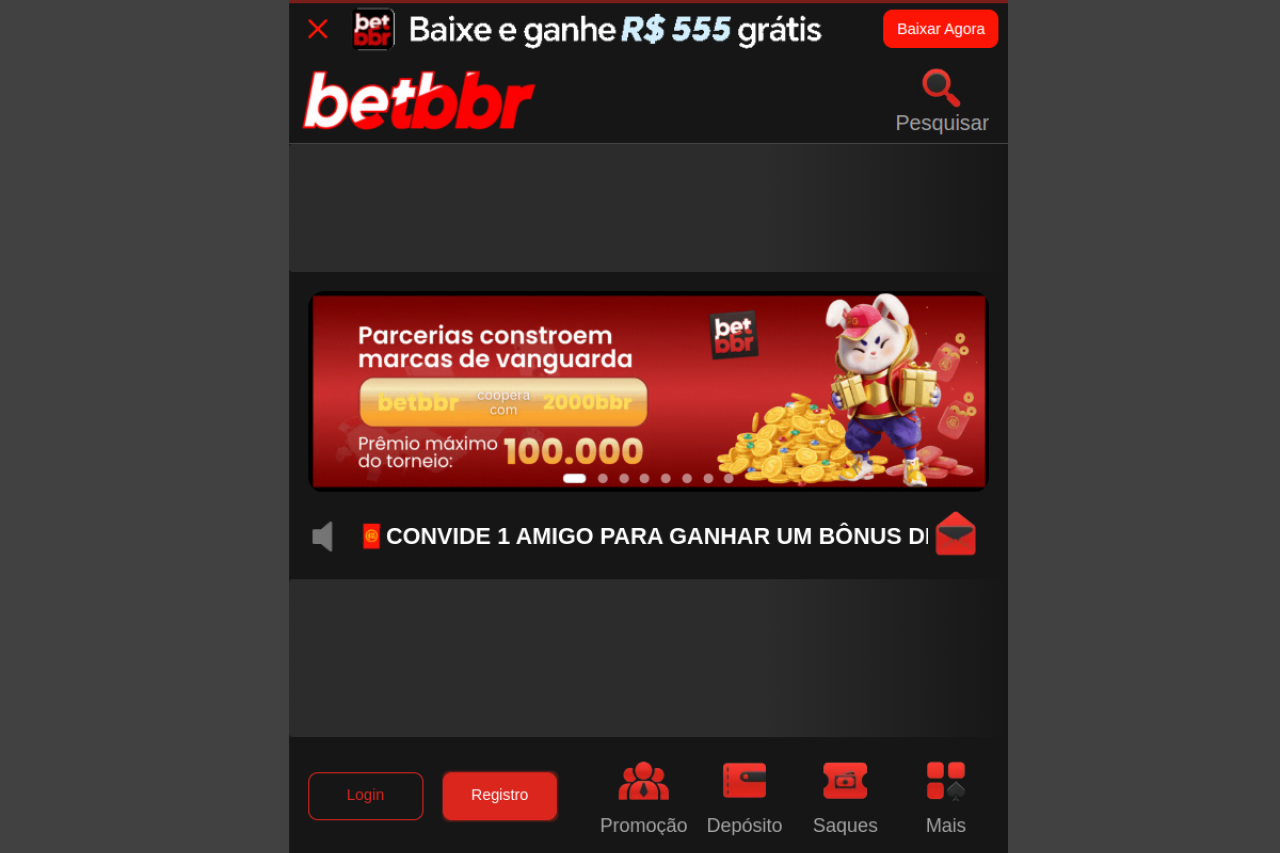
Task: Dismiss the app download banner
Action: (x=318, y=29)
